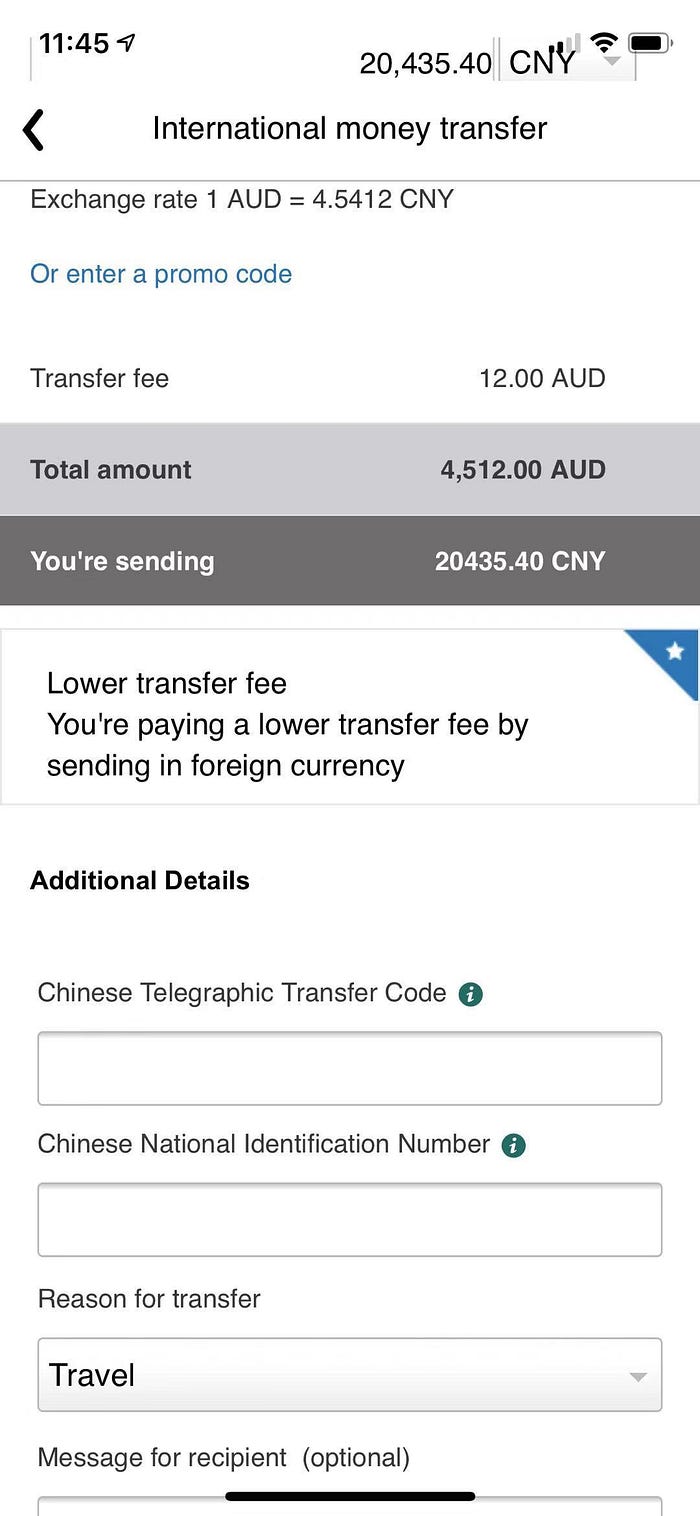
Task: Go back from International money transfer
Action: click(34, 130)
